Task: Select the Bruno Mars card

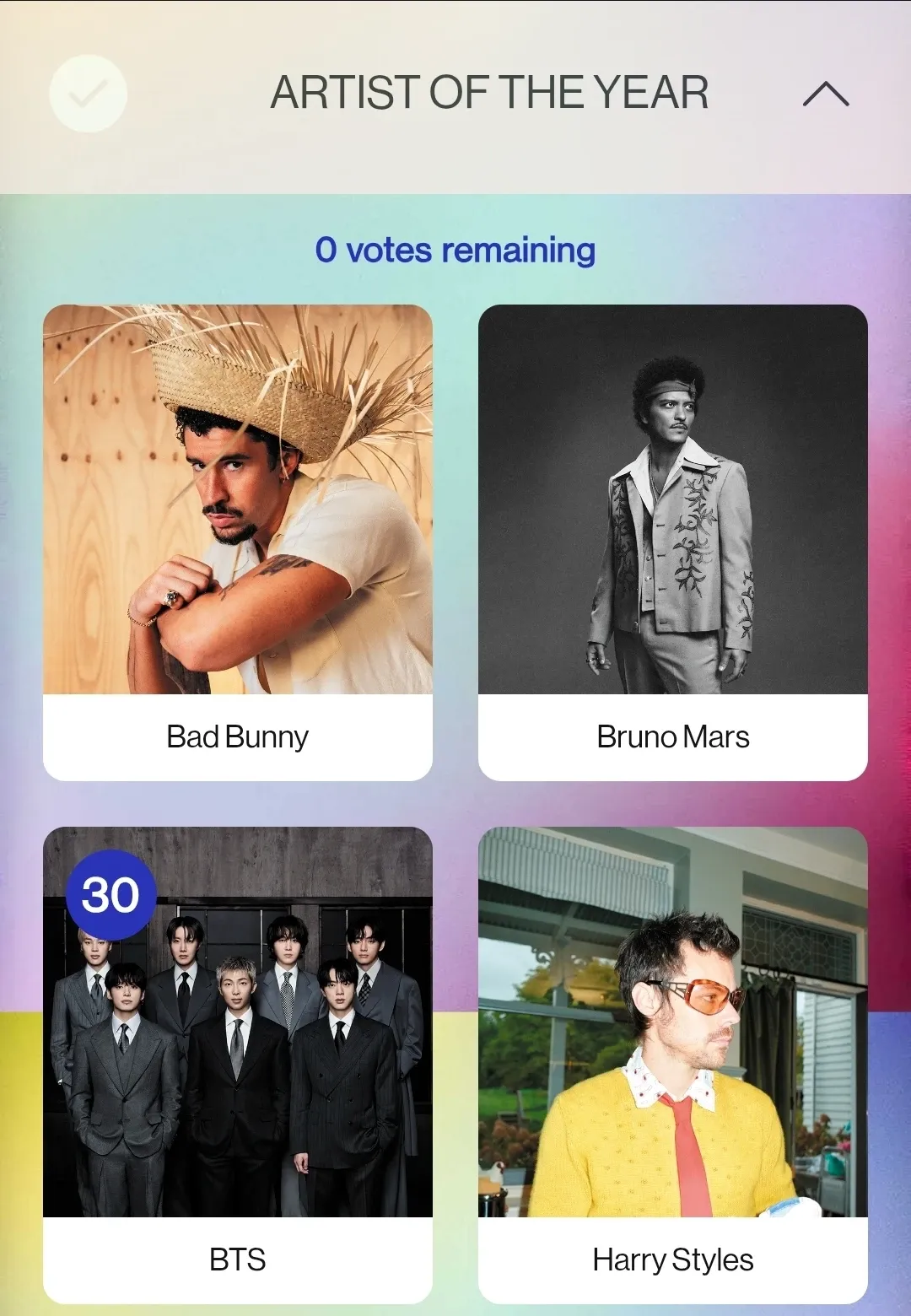Action: click(x=672, y=542)
